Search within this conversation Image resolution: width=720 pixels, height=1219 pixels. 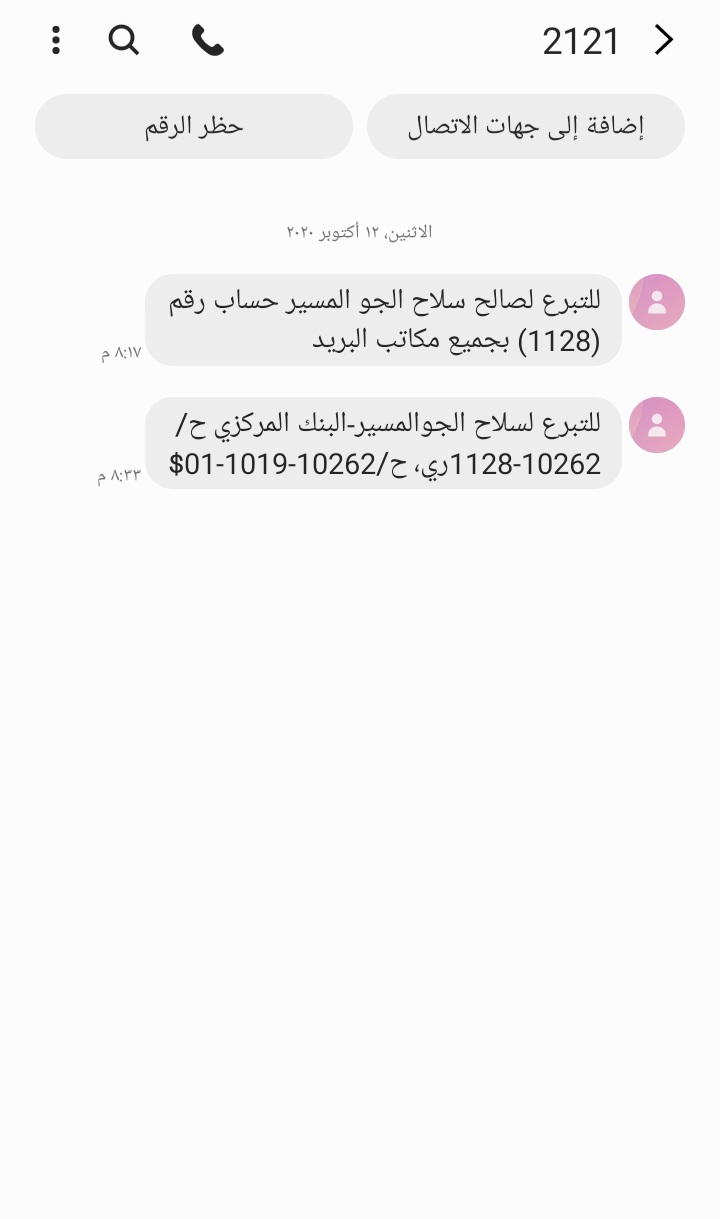tap(124, 40)
